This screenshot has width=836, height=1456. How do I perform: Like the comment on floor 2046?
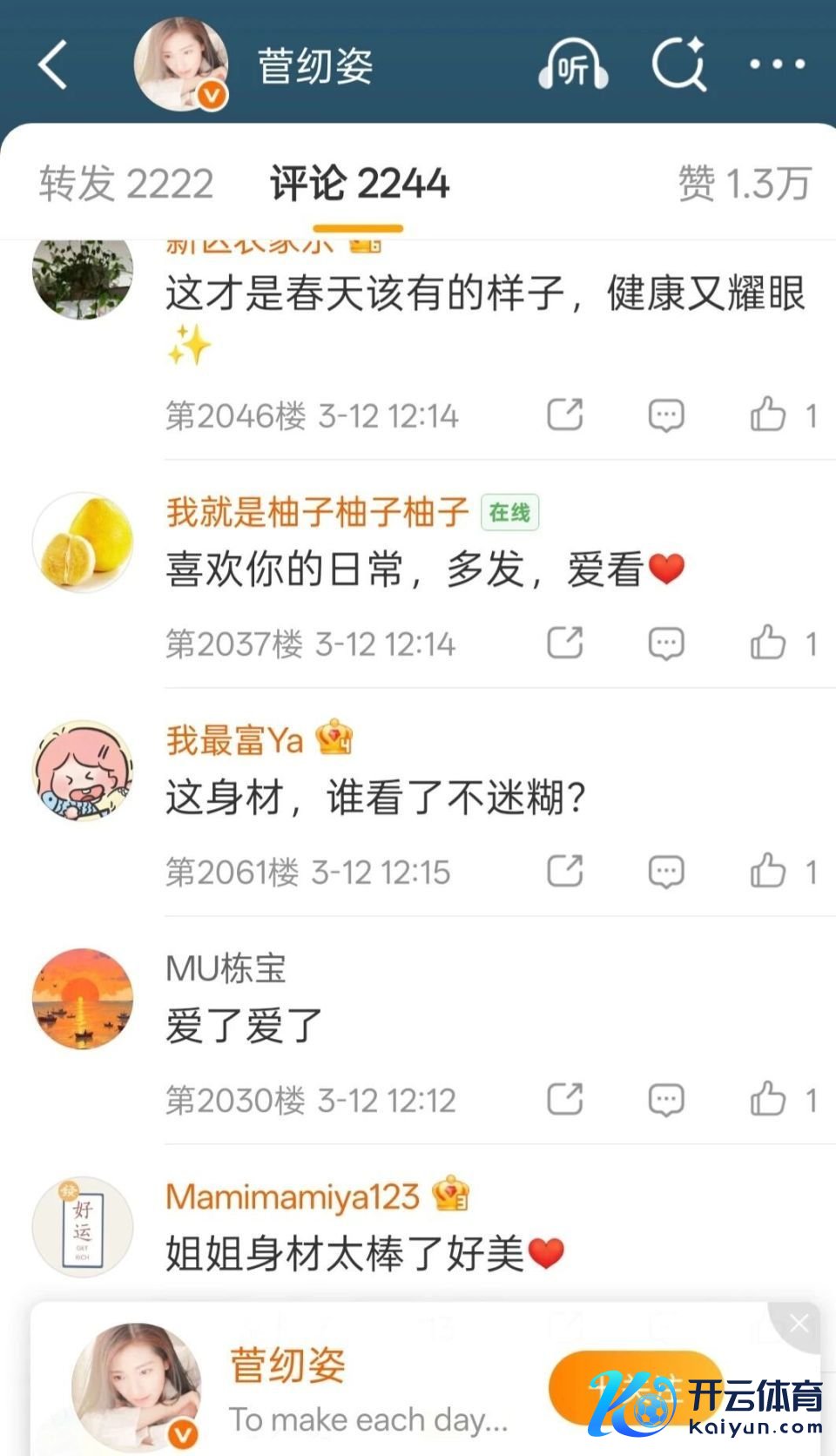point(768,415)
